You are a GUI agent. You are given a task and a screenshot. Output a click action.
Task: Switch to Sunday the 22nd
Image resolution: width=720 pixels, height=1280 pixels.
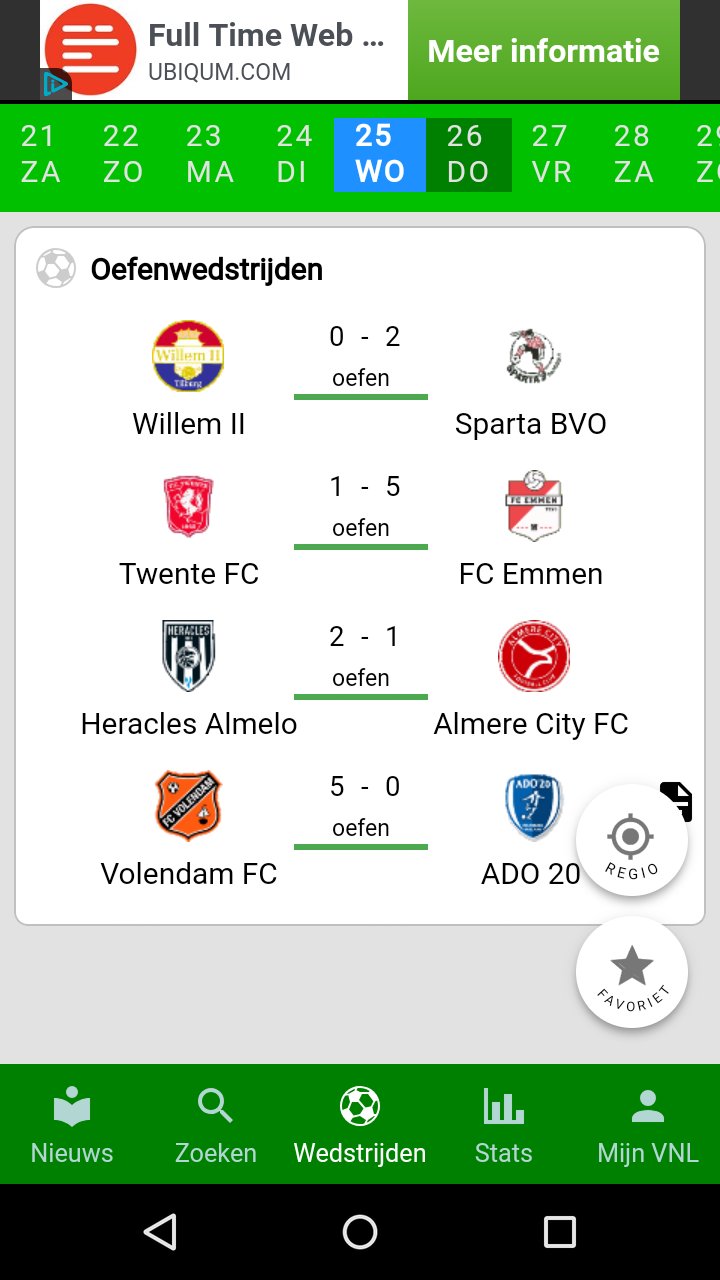(122, 154)
